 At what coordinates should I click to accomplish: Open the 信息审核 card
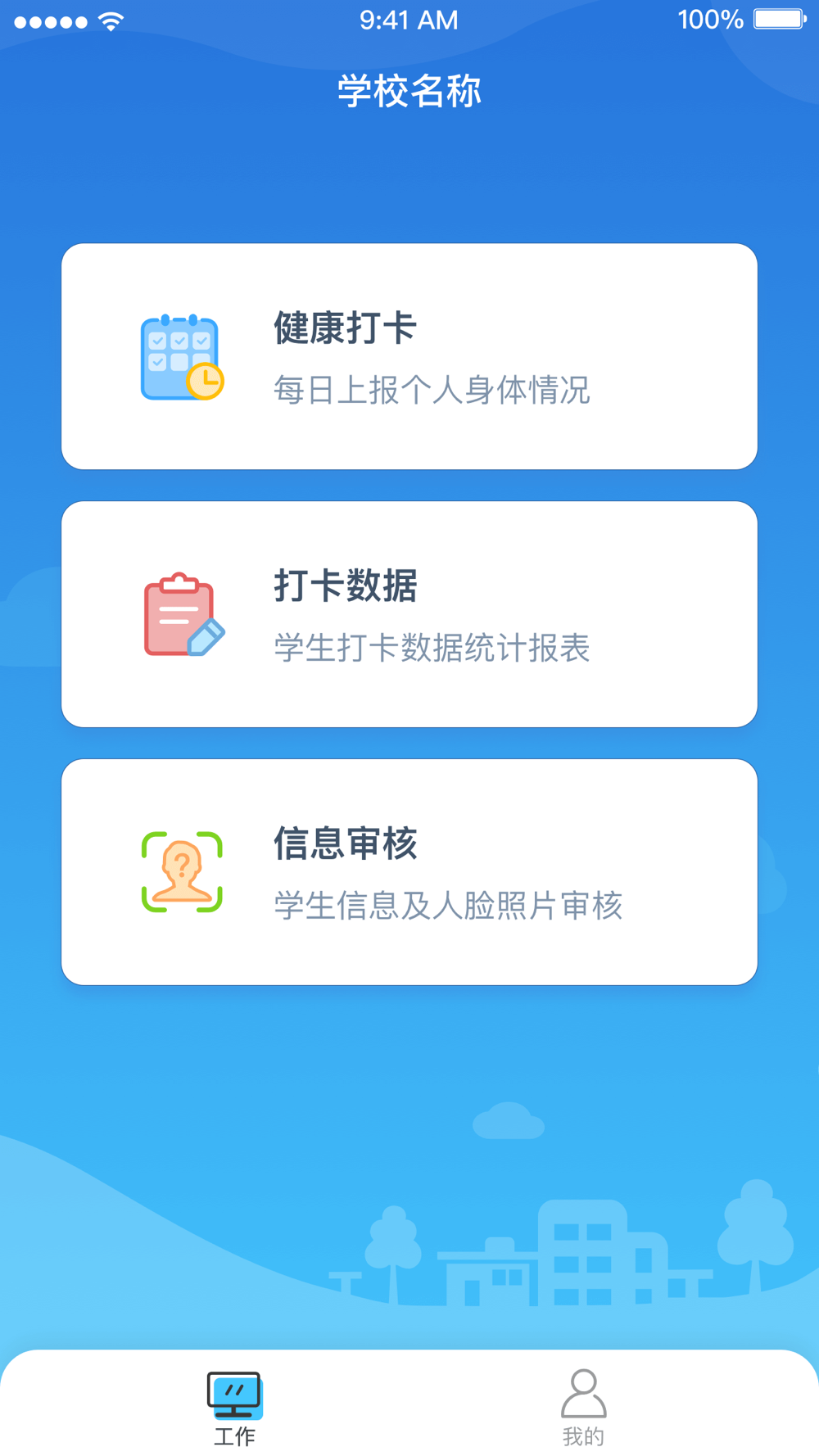(409, 872)
